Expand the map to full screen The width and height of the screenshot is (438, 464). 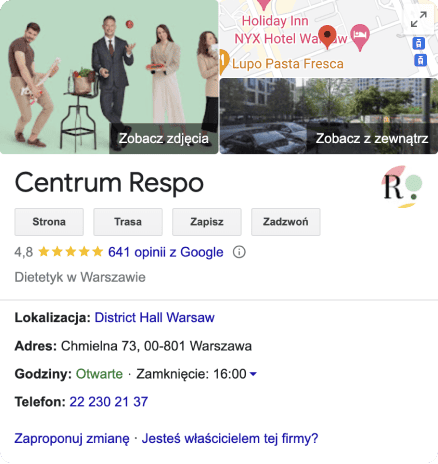(x=419, y=19)
